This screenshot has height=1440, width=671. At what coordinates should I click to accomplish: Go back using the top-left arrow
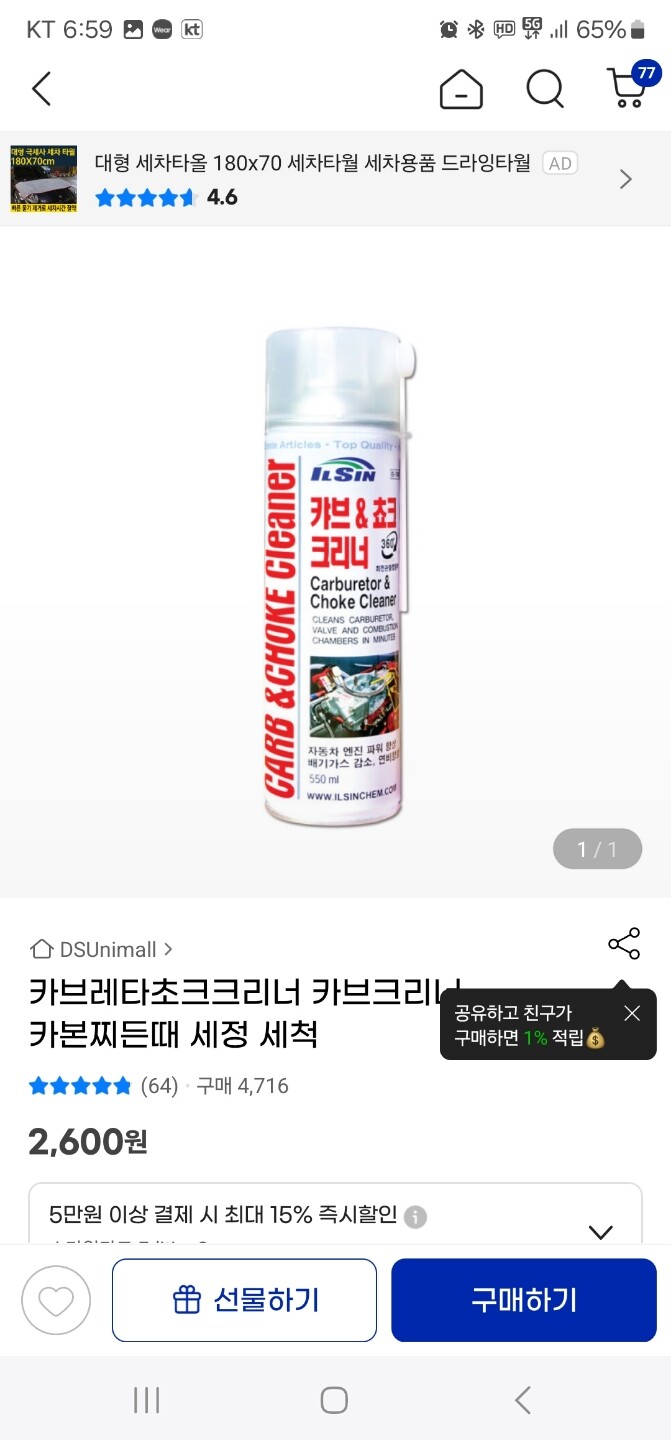(41, 89)
